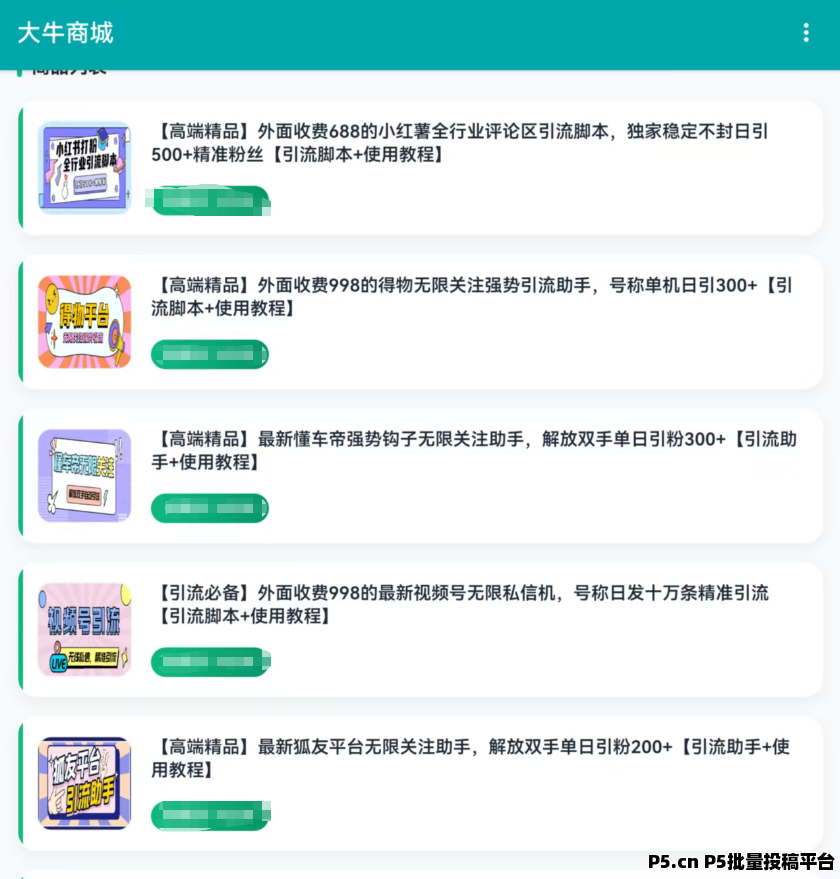
Task: View the 得物无限关注强势引流助手 listing
Action: 470,297
